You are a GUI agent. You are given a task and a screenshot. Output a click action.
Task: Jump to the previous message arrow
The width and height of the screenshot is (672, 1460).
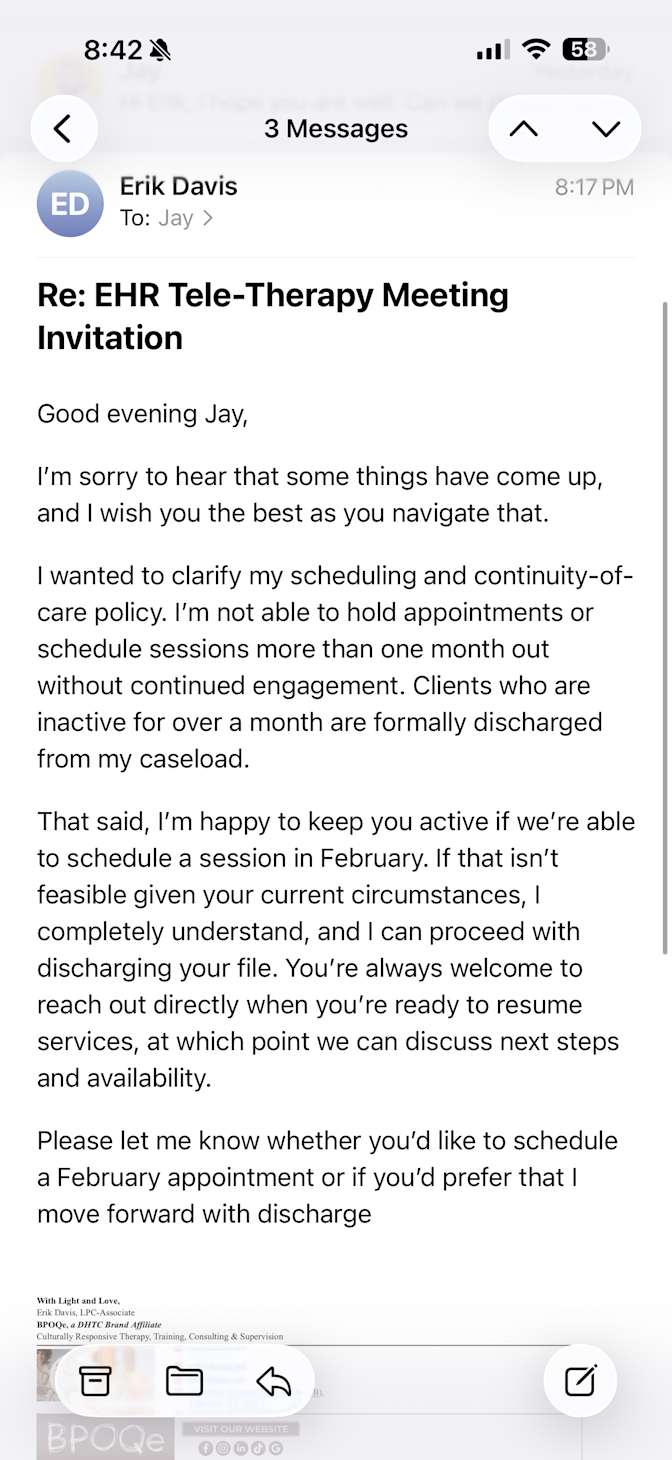click(x=524, y=129)
